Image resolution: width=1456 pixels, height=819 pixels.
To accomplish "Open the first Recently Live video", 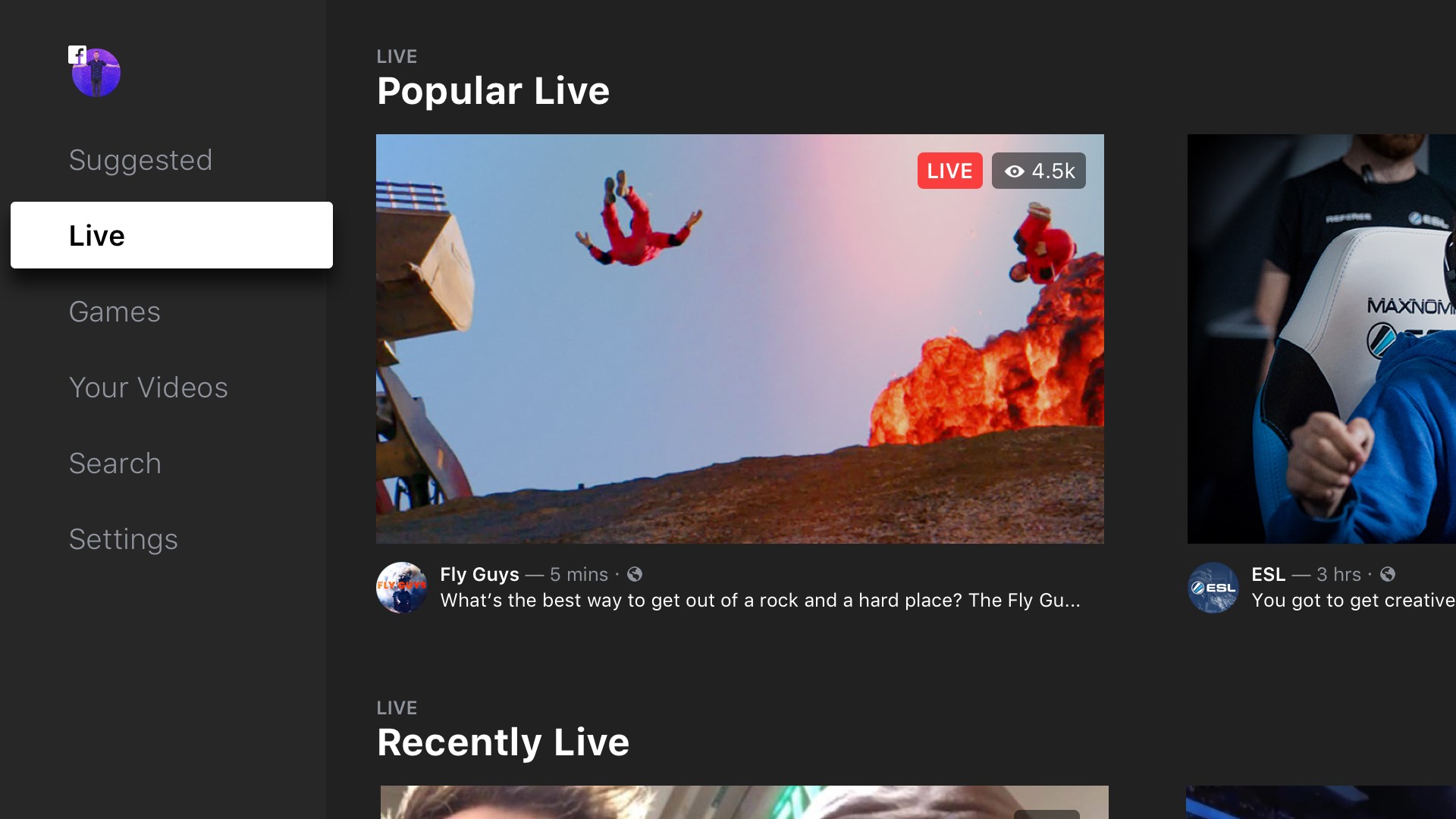I will coord(743,802).
